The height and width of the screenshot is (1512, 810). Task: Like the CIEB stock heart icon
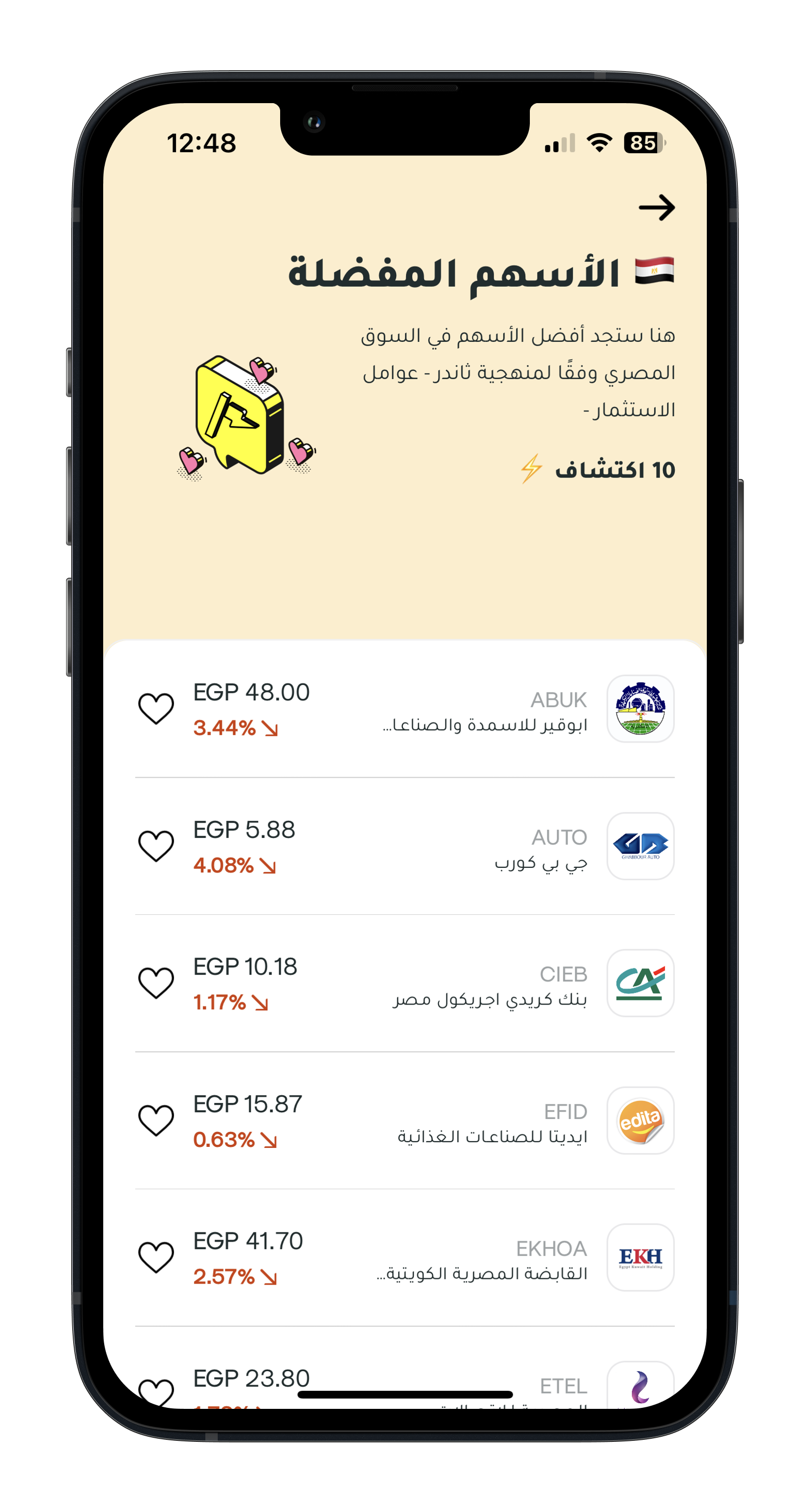click(156, 983)
